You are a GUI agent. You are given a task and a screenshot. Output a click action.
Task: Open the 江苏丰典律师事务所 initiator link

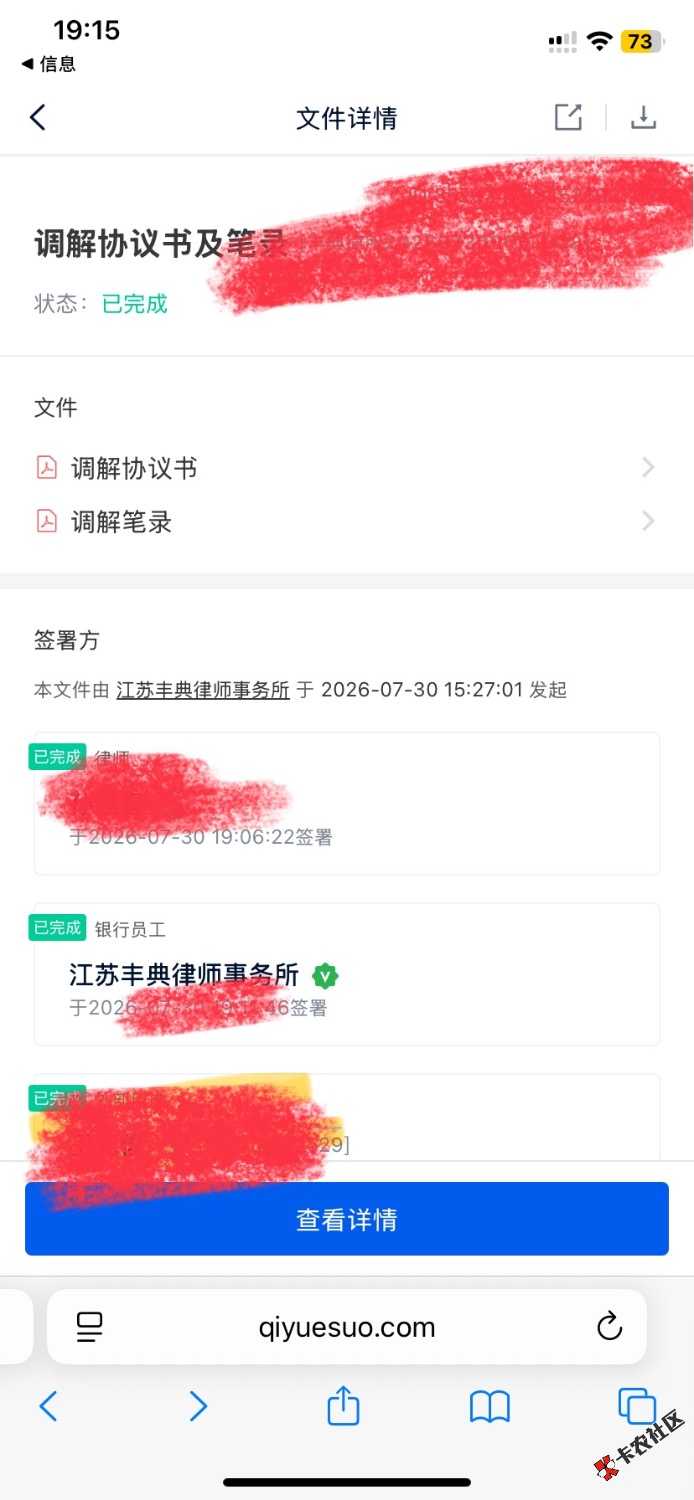tap(203, 690)
